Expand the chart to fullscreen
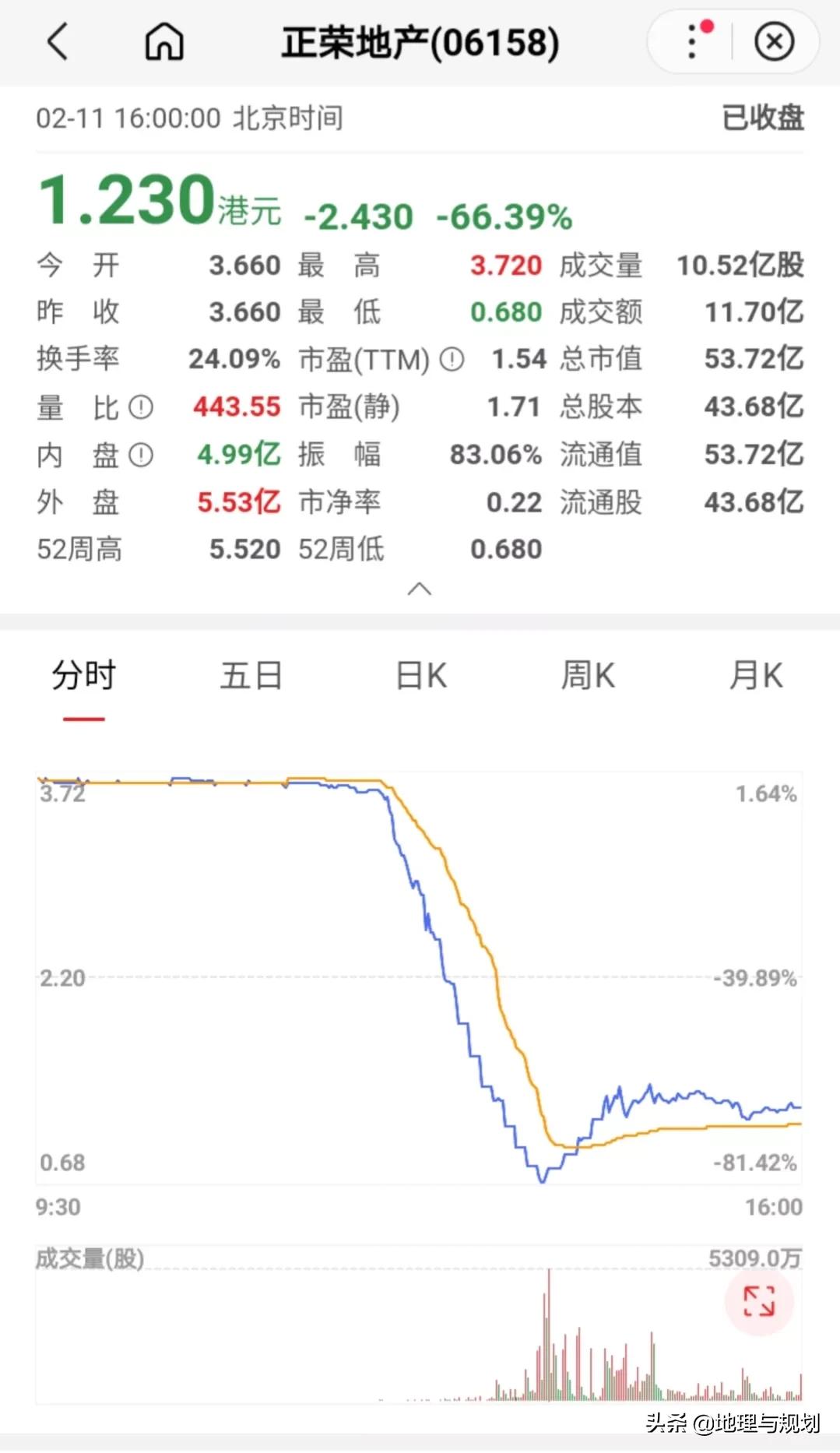Viewport: 840px width, 1453px height. click(759, 1301)
